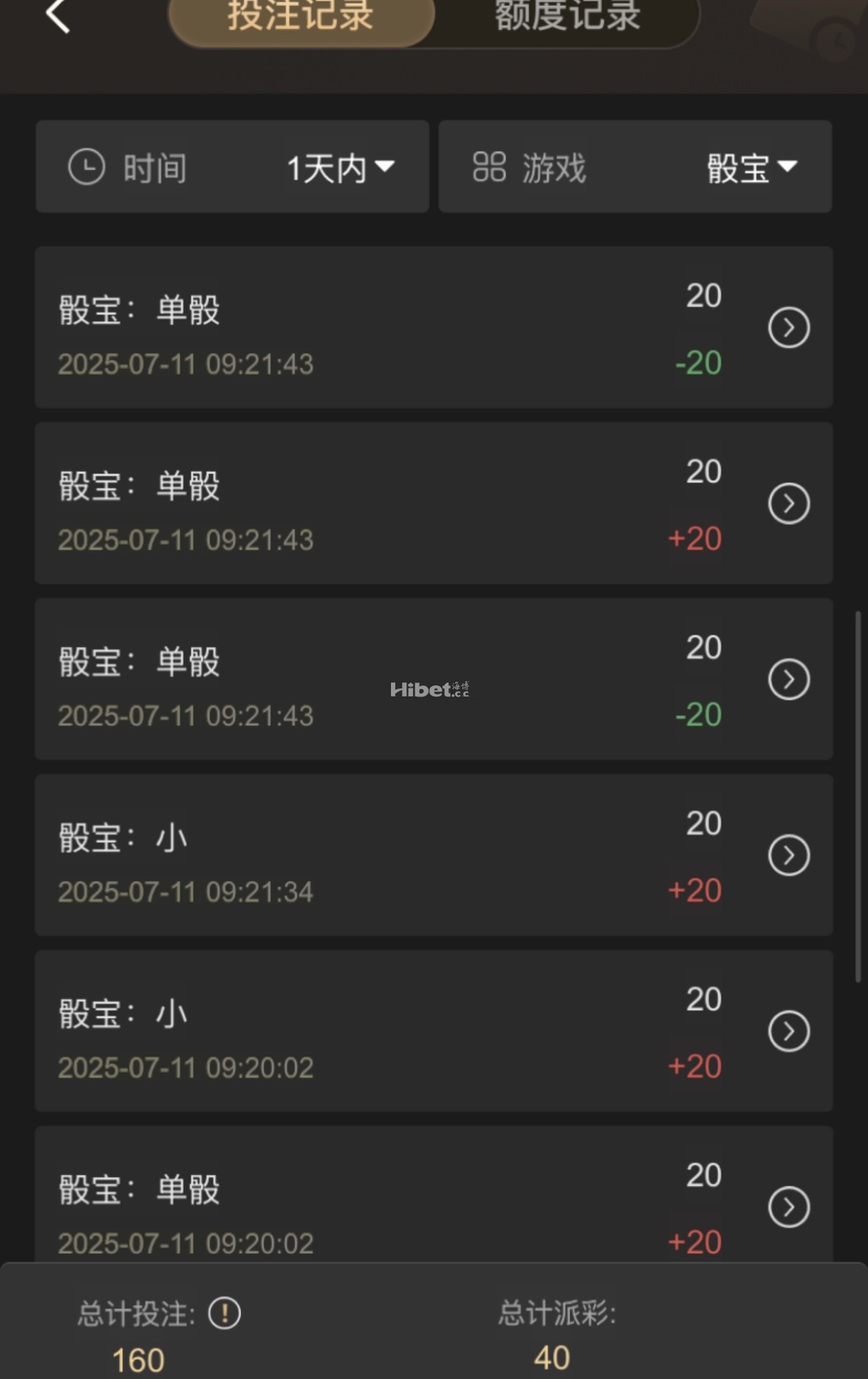This screenshot has width=868, height=1379.
Task: Tap the info icon beside 总计投注
Action: [x=225, y=1313]
